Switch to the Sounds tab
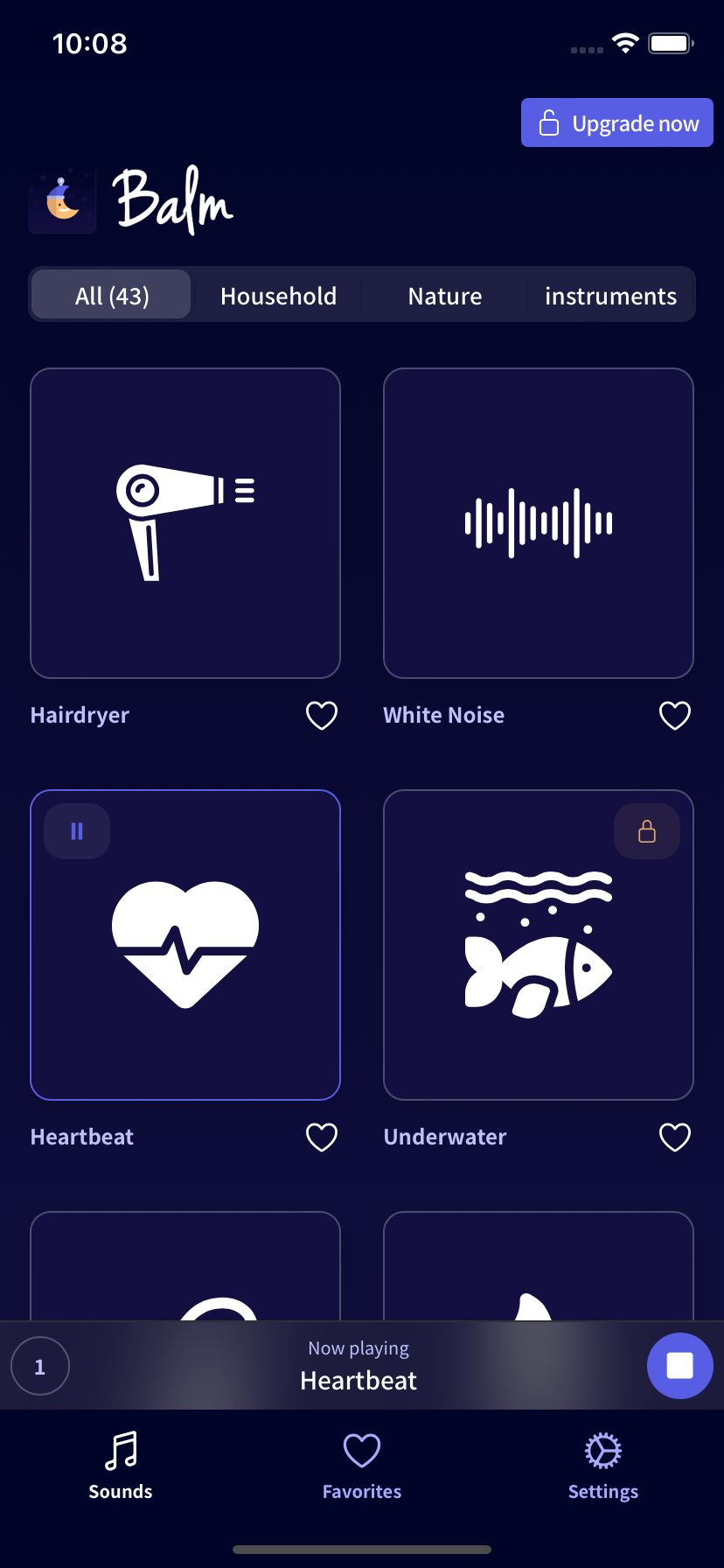 pos(121,1466)
